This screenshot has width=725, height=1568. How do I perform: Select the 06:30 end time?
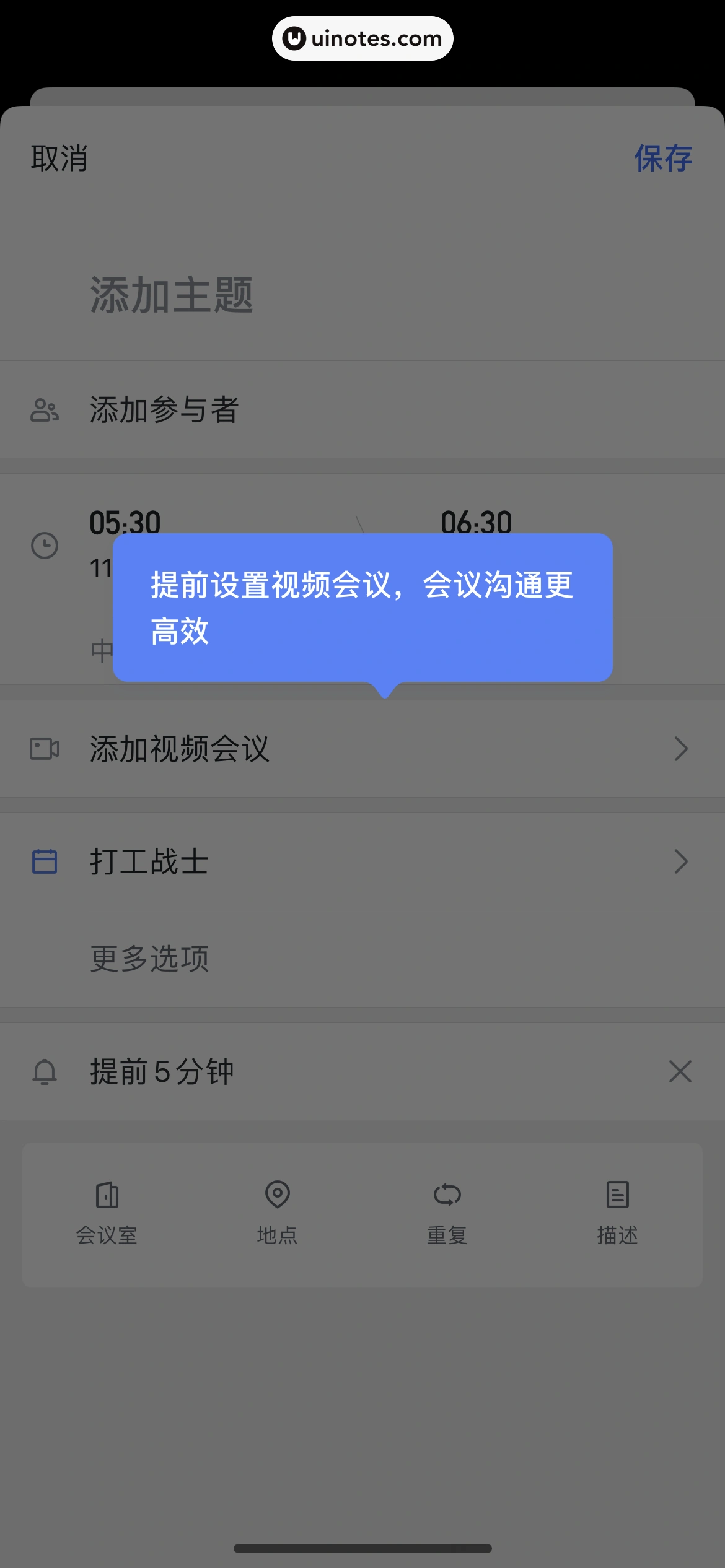pos(477,522)
